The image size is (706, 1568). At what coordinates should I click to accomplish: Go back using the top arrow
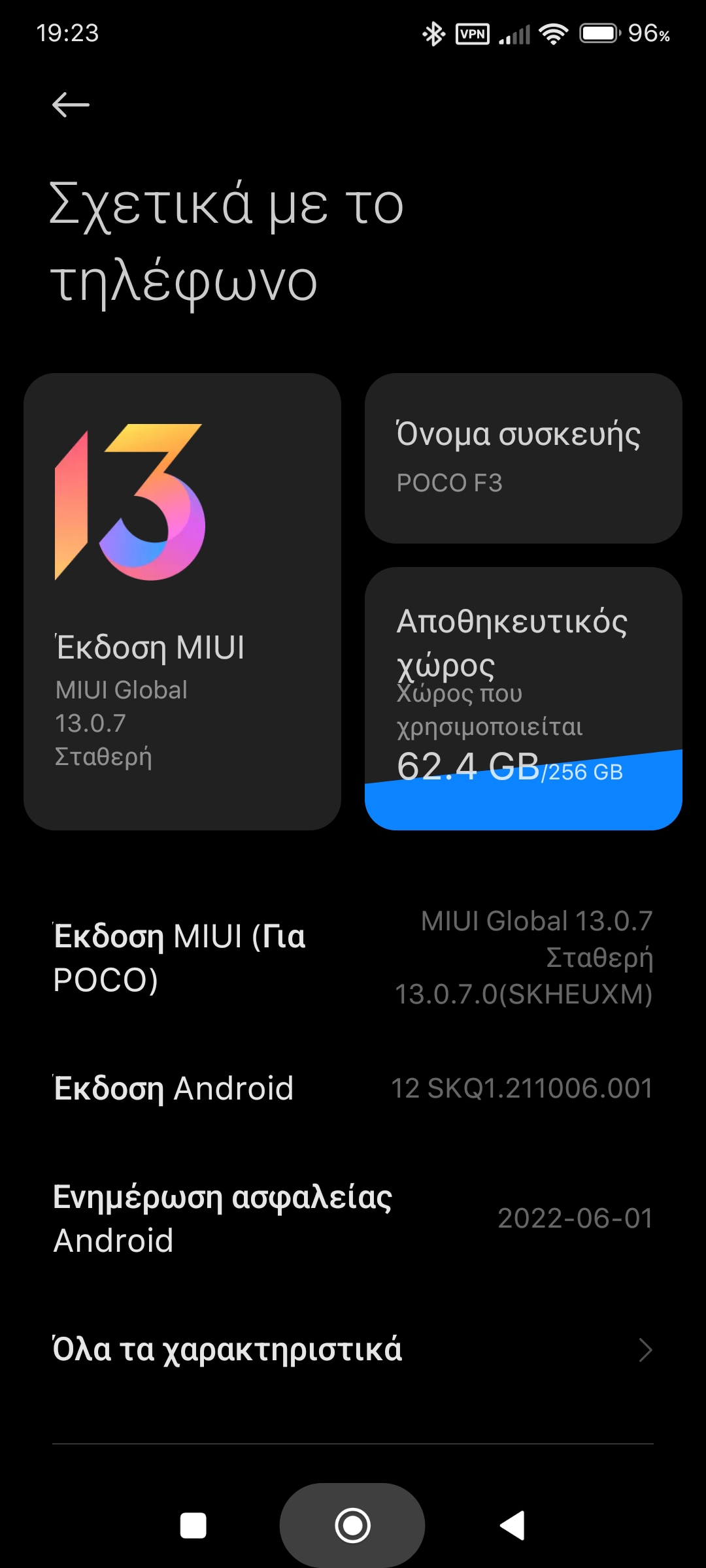[71, 105]
